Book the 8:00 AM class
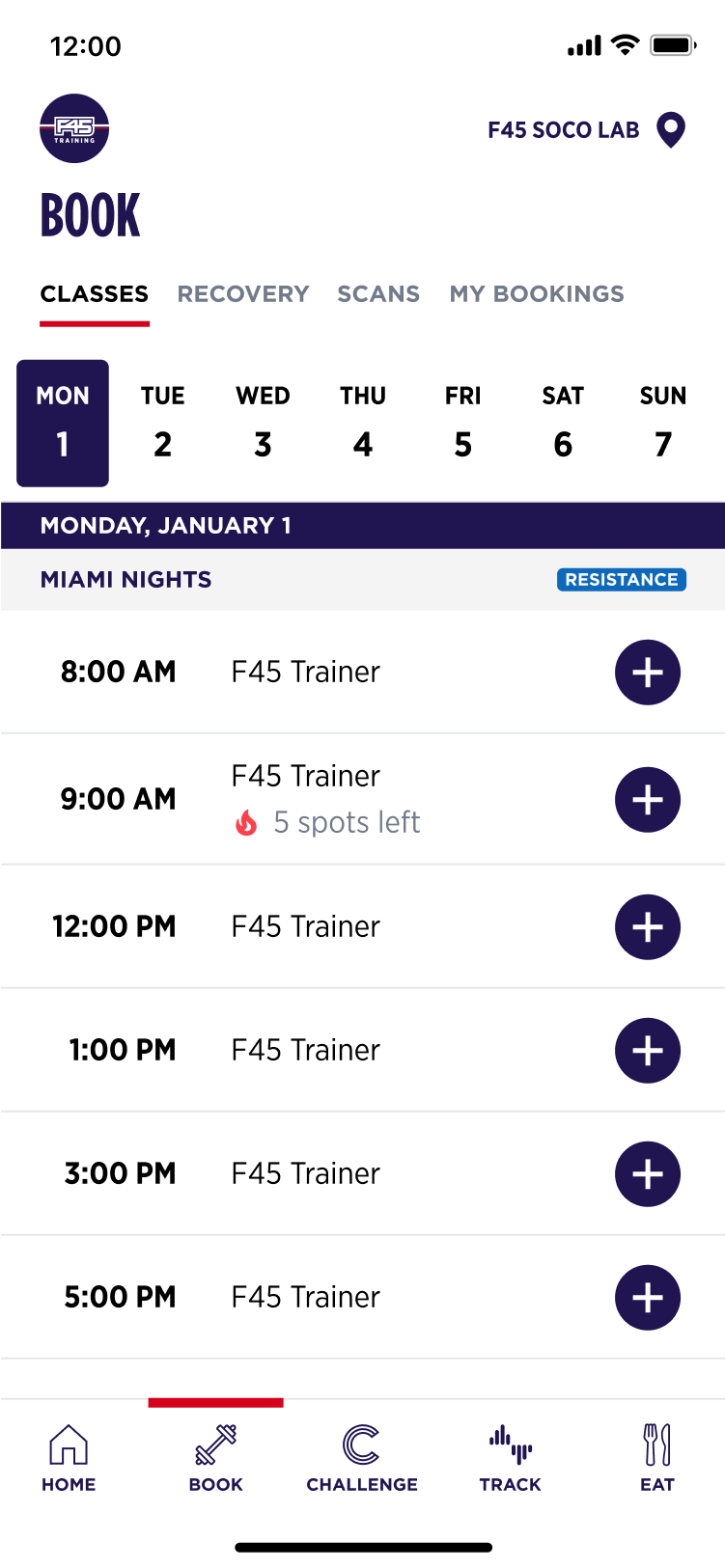The height and width of the screenshot is (1568, 725). click(x=648, y=673)
